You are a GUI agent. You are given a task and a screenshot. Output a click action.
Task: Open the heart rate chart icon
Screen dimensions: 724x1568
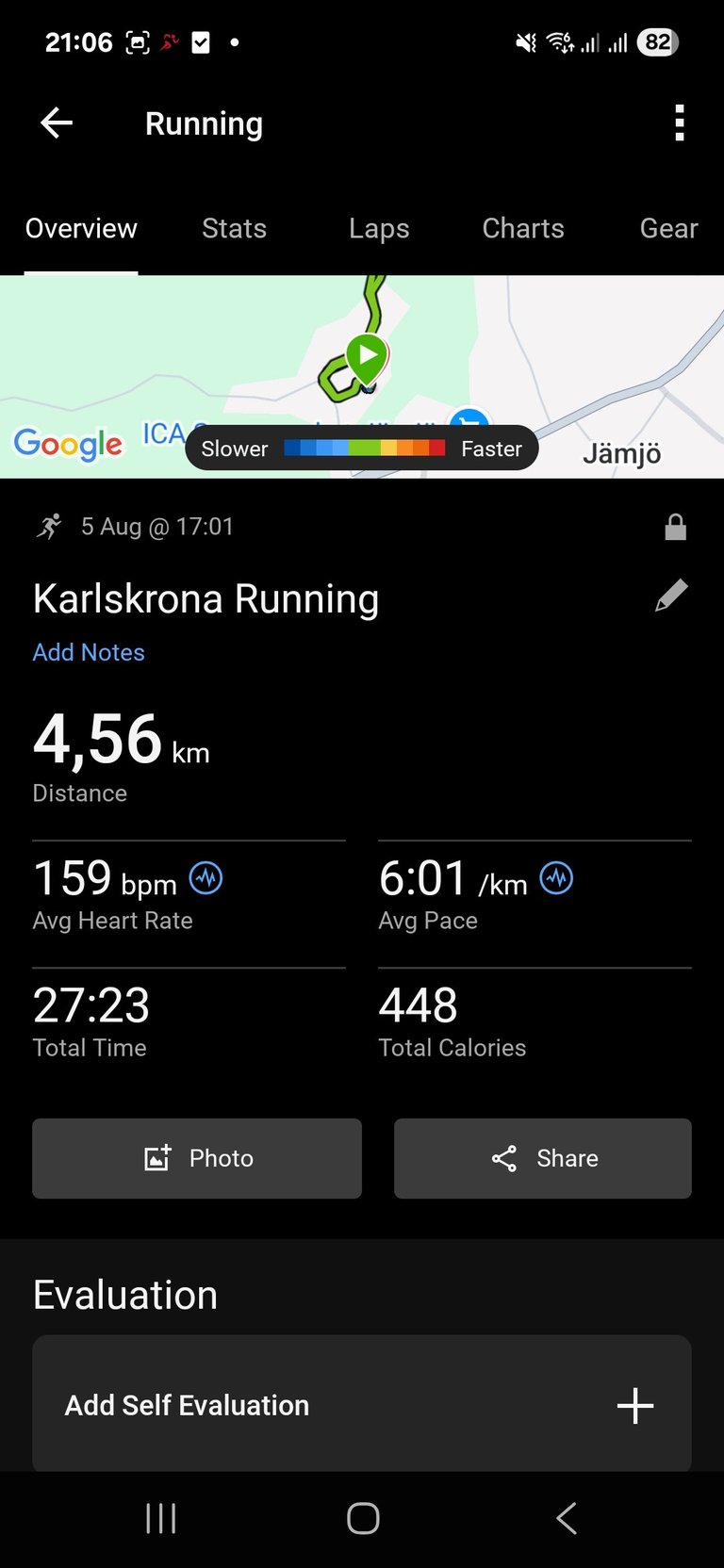[206, 878]
